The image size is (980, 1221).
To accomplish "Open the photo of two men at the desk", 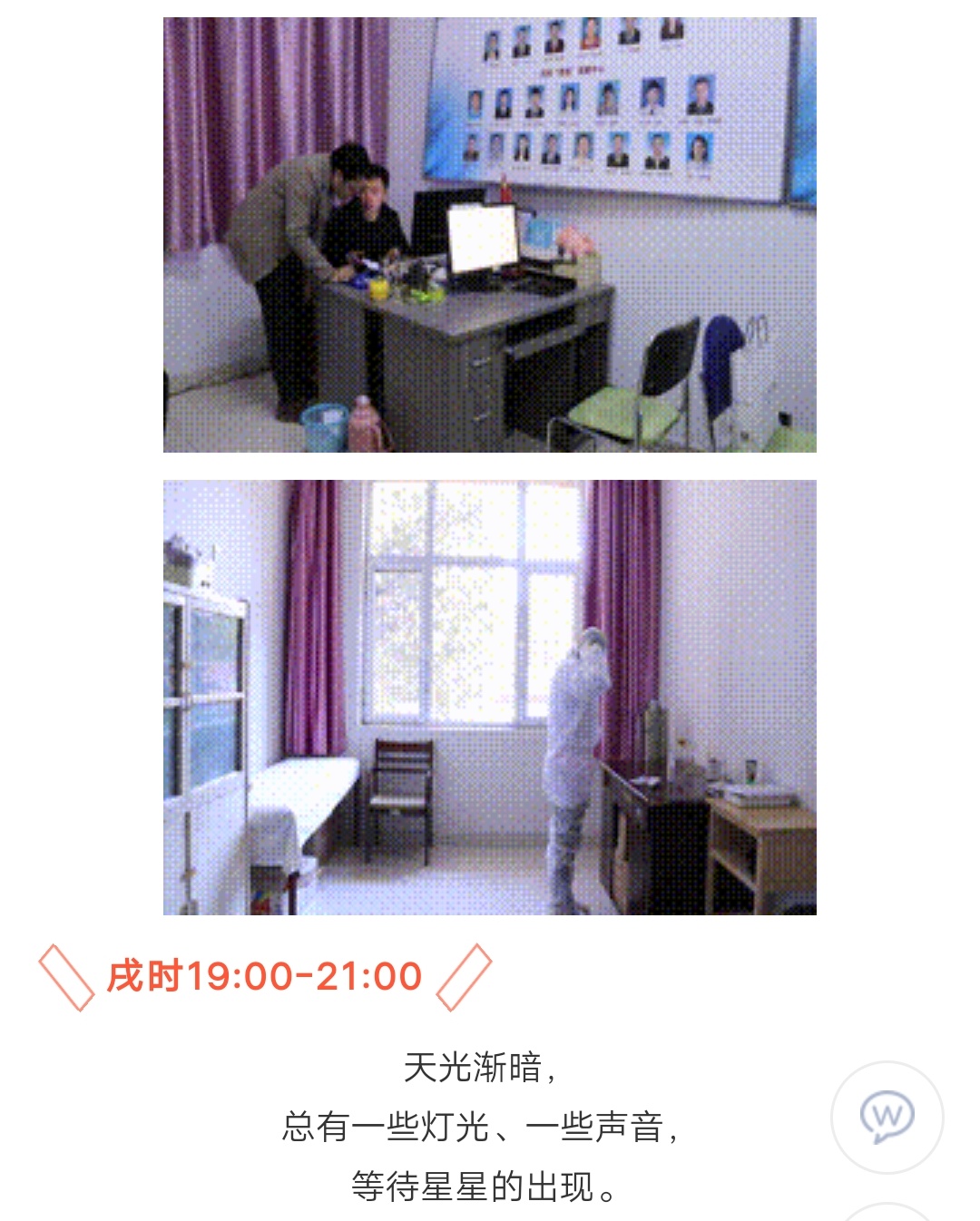I will [x=489, y=235].
